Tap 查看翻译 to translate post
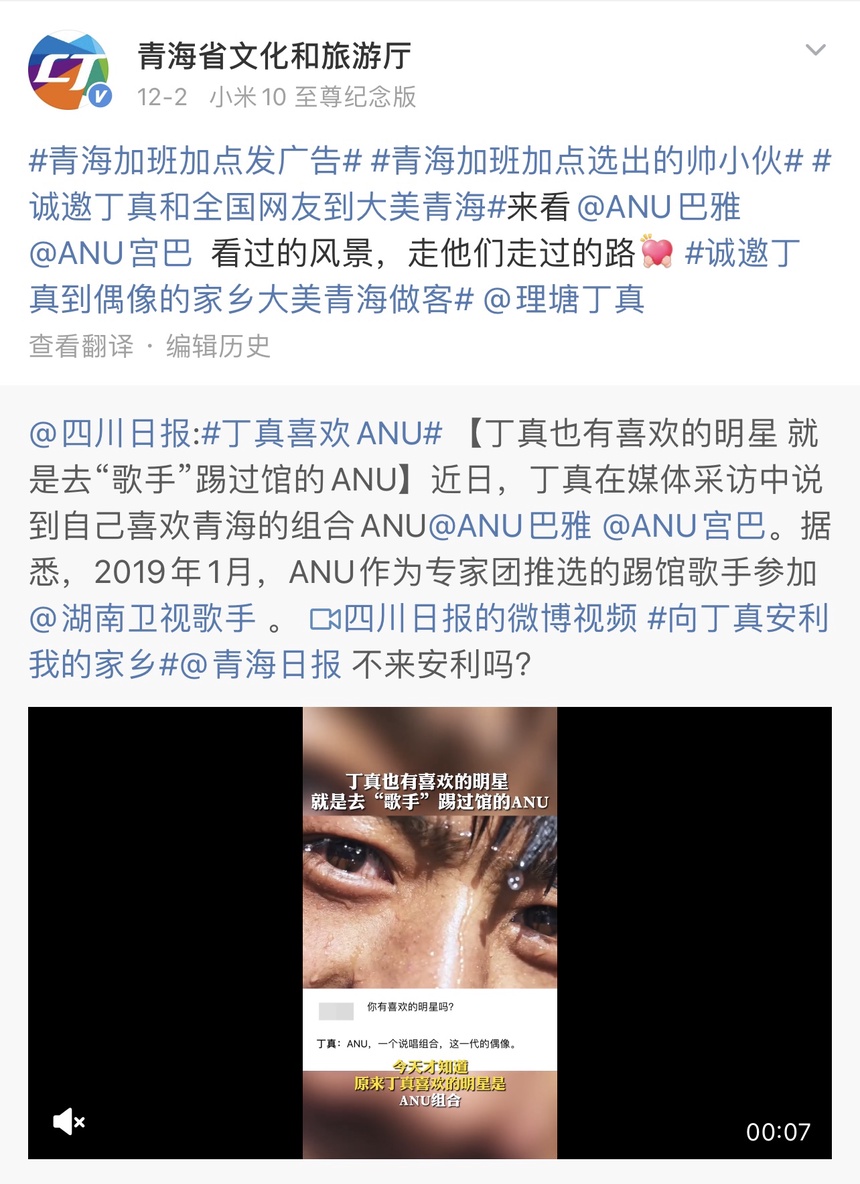This screenshot has width=860, height=1184. point(81,346)
